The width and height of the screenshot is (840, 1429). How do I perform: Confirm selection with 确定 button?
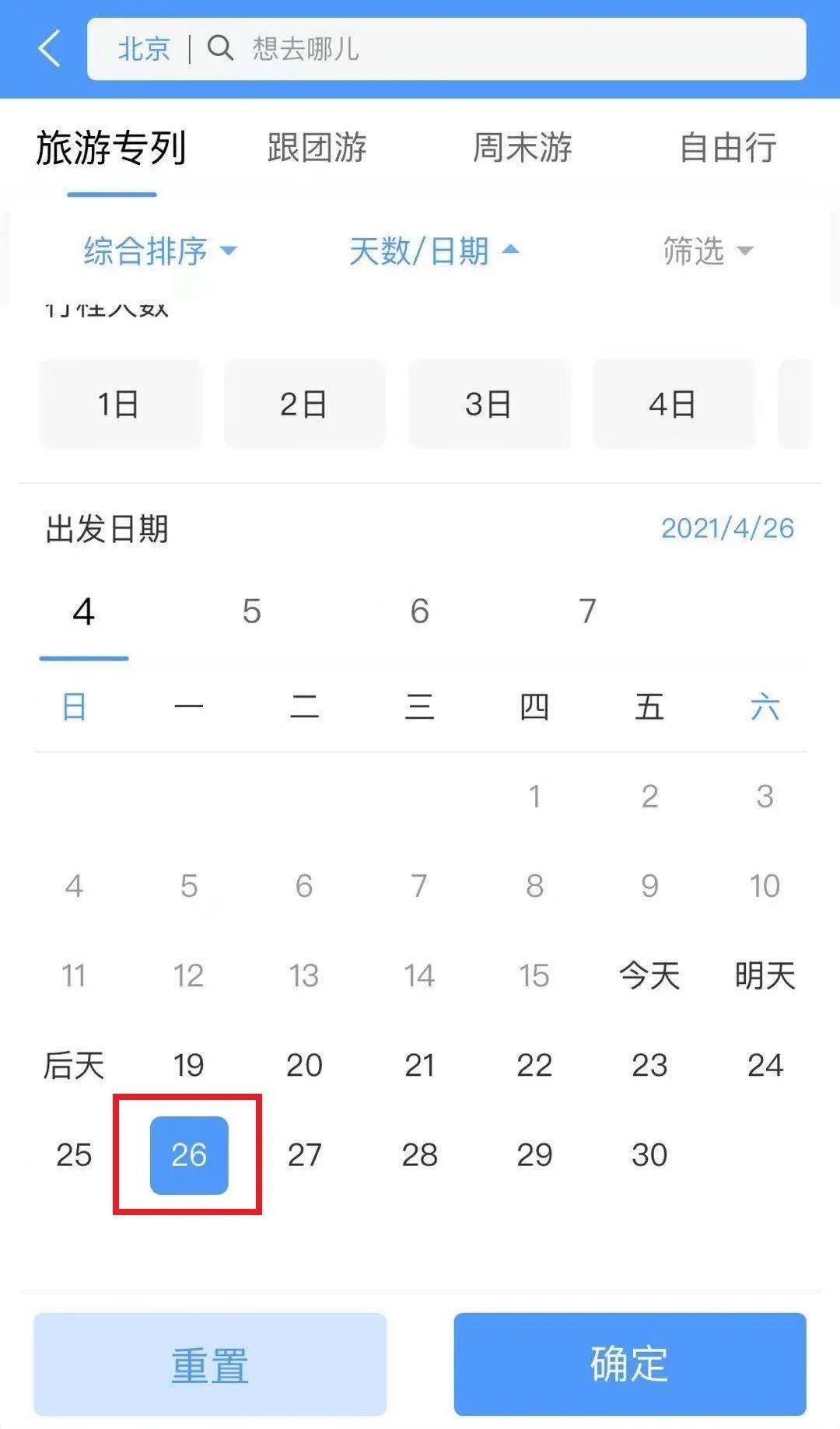click(x=629, y=1364)
